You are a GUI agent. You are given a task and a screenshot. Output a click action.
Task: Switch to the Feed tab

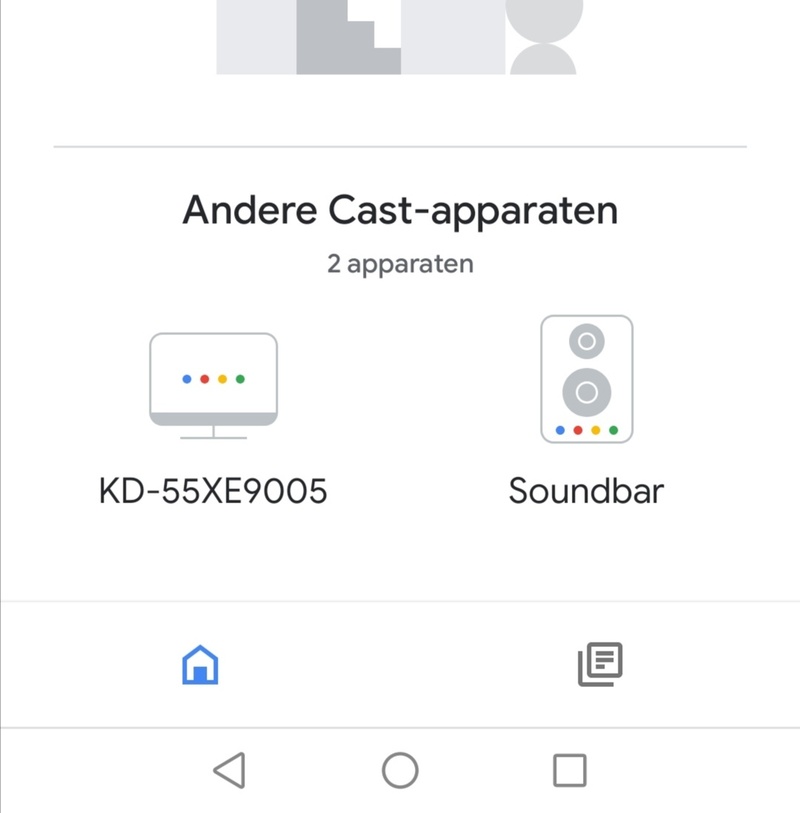600,664
